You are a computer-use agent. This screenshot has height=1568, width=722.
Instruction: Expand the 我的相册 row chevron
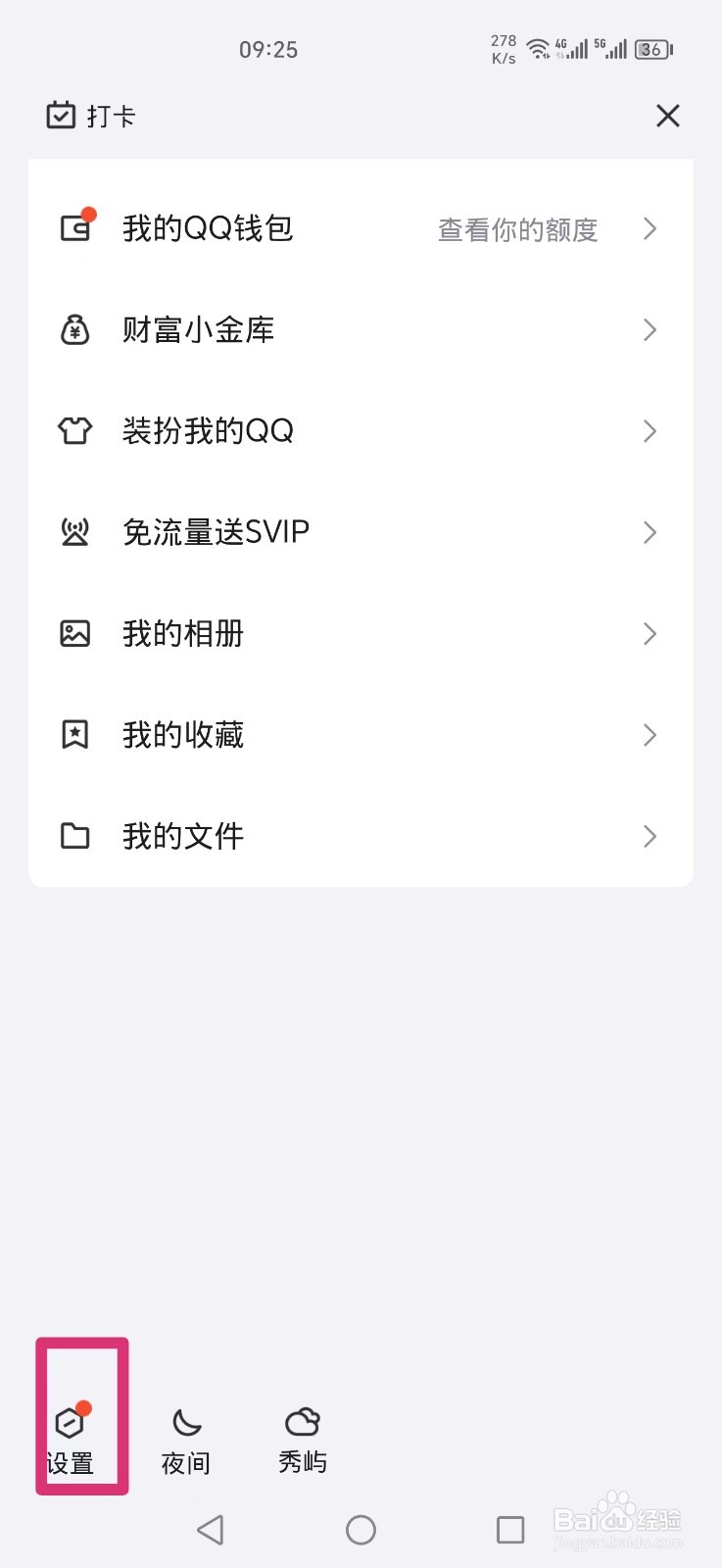tap(650, 633)
